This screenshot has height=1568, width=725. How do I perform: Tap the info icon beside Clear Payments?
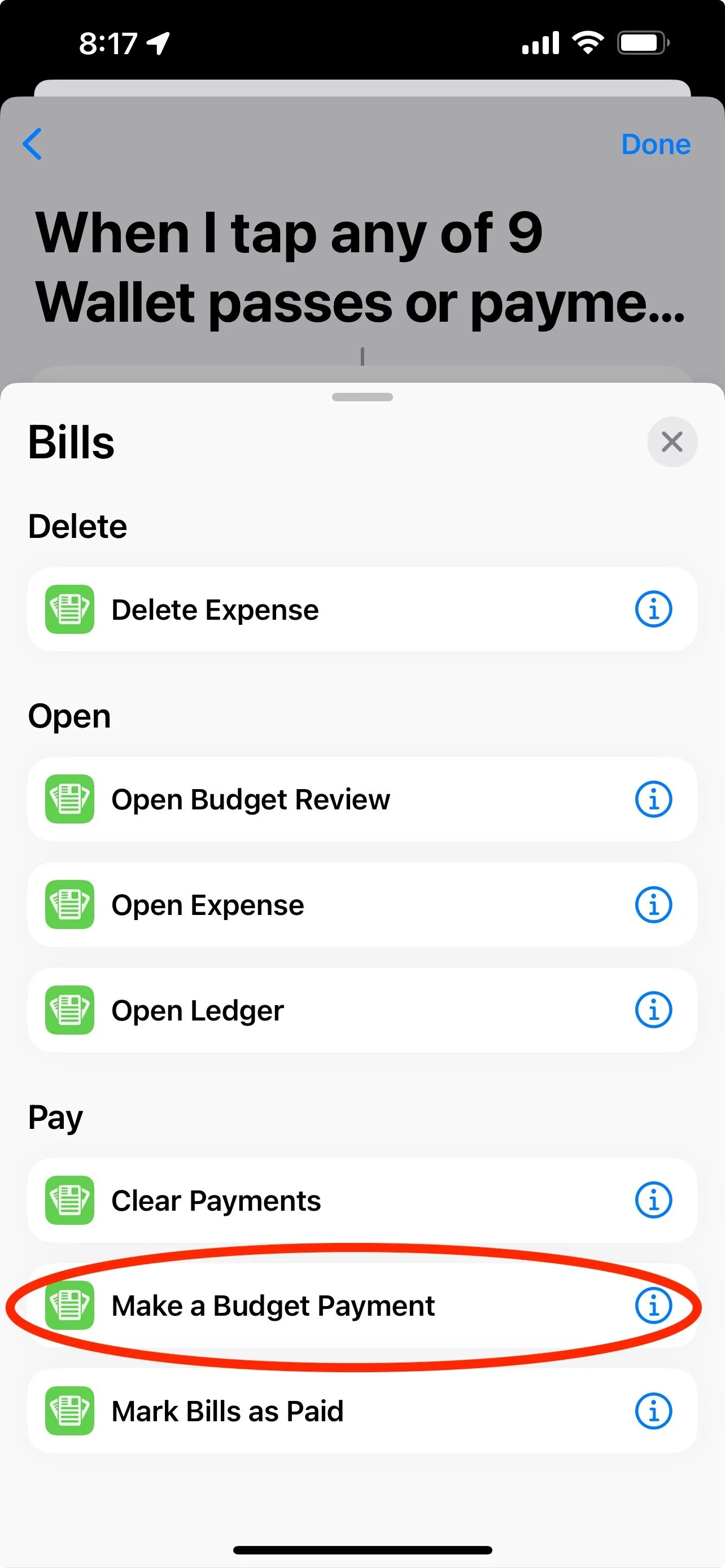[x=653, y=1200]
